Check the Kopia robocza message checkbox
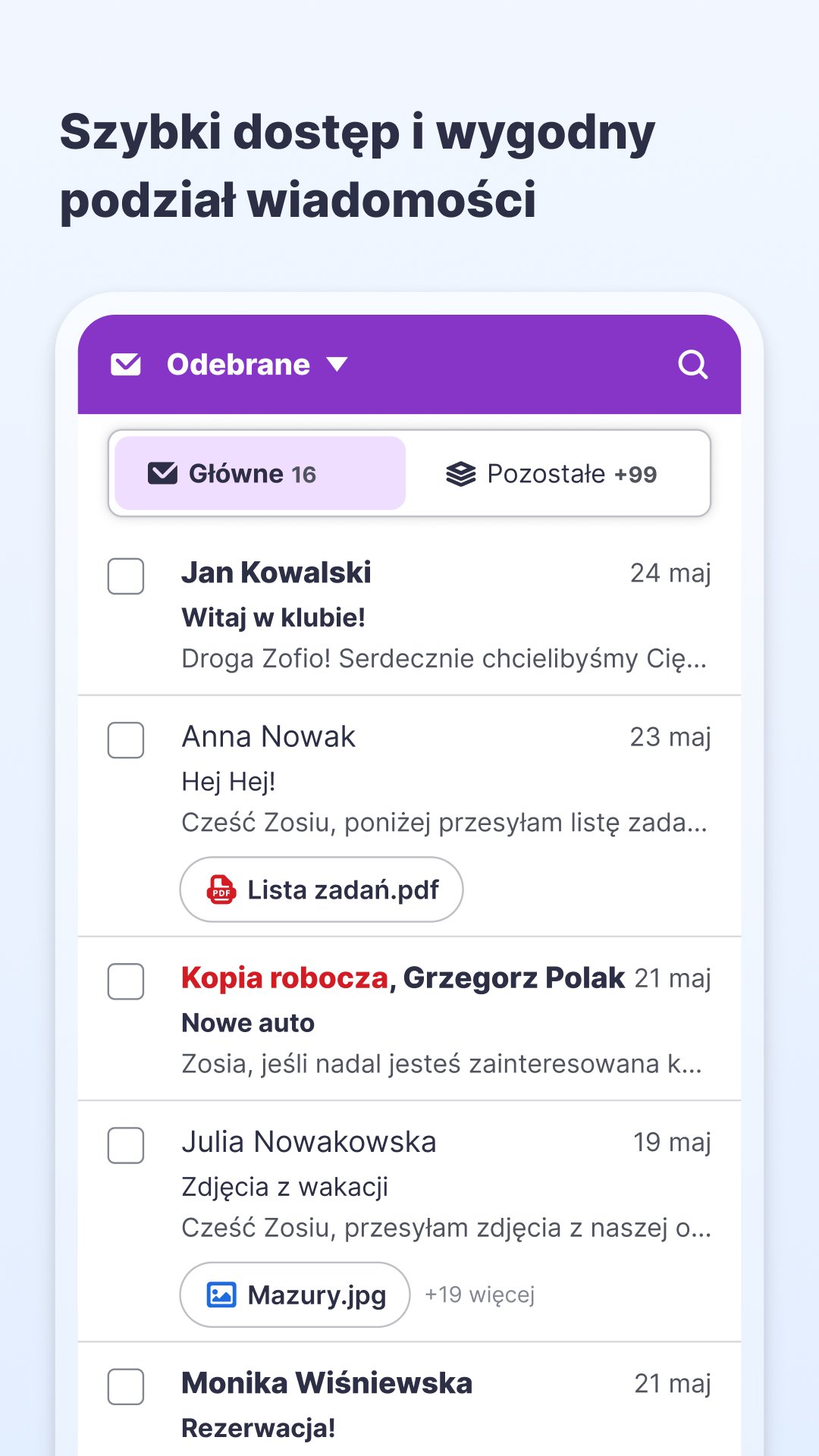819x1456 pixels. (x=126, y=983)
